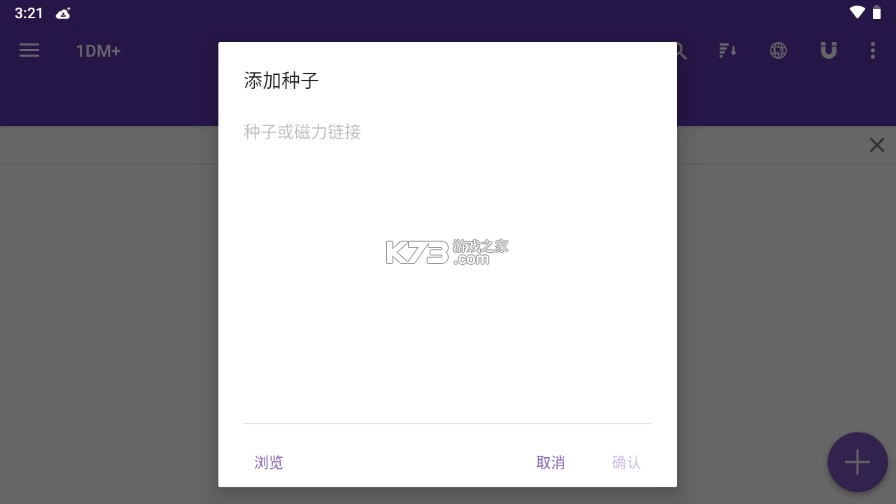
Task: Open the browser globe icon
Action: coord(778,50)
